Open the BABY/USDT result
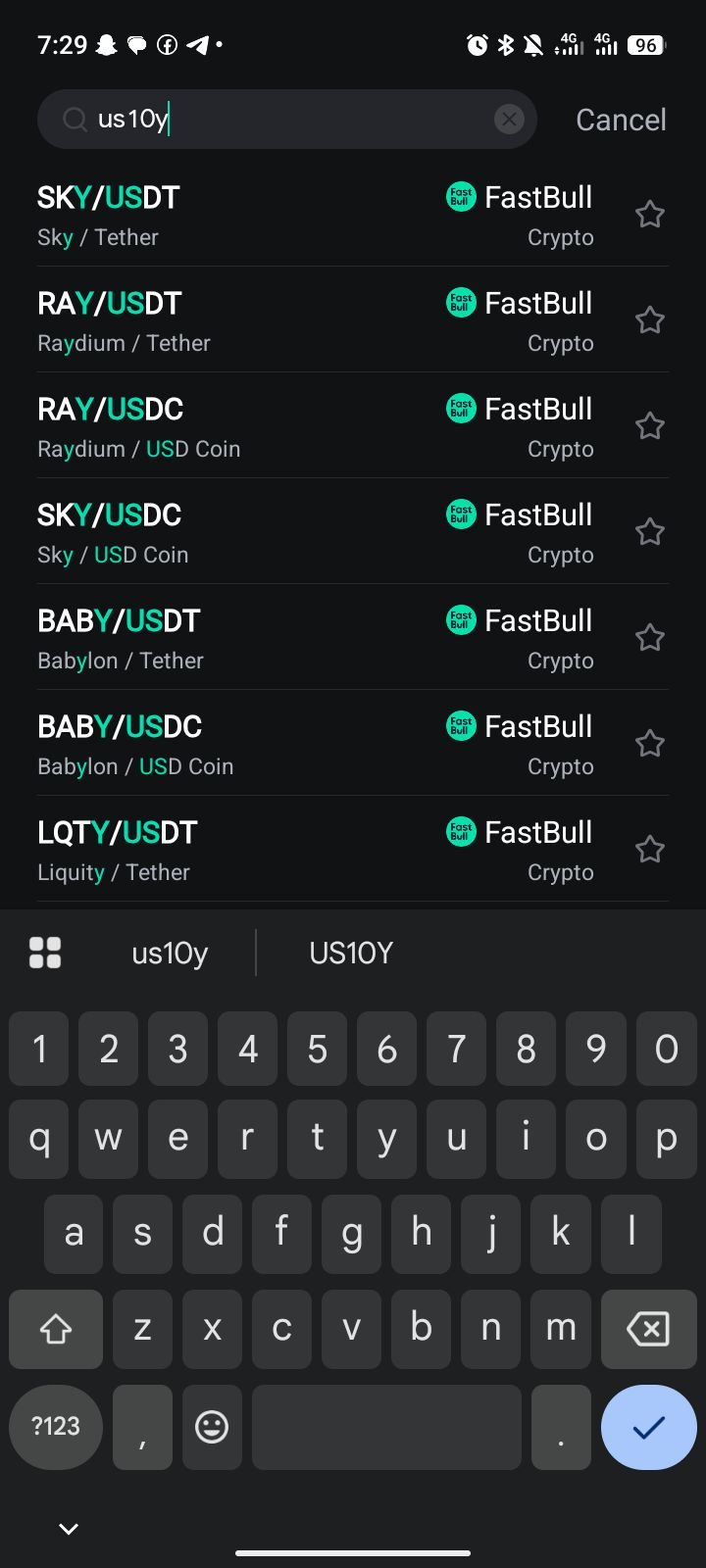This screenshot has width=706, height=1568. 235,639
